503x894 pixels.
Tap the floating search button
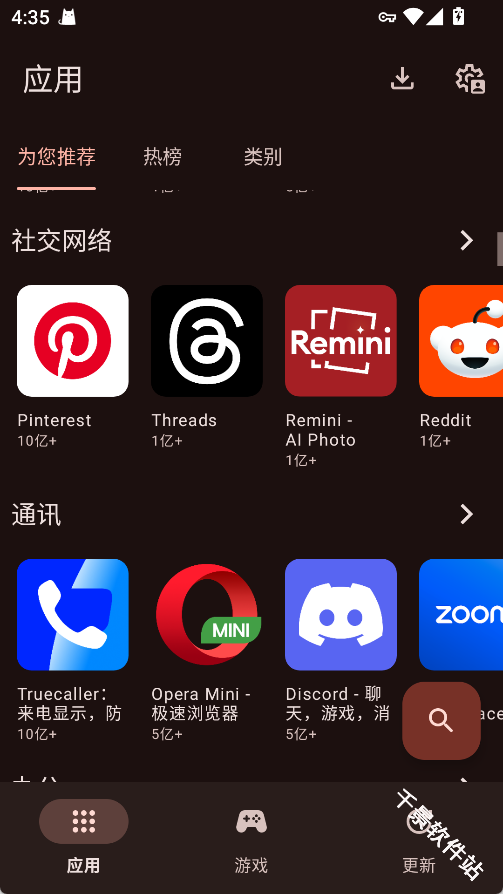click(441, 721)
